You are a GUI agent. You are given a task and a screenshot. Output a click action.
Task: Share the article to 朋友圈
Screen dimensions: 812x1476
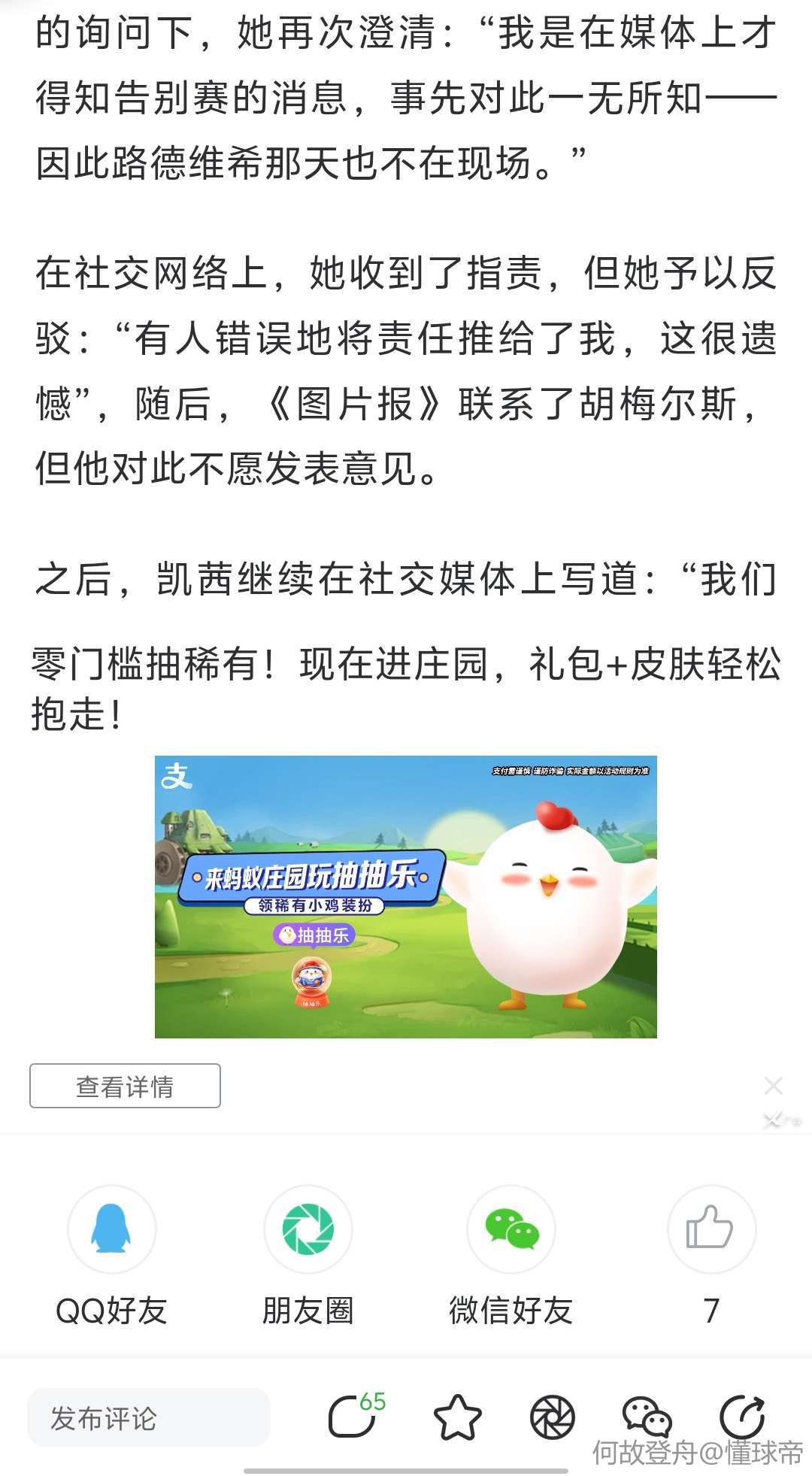coord(308,1229)
